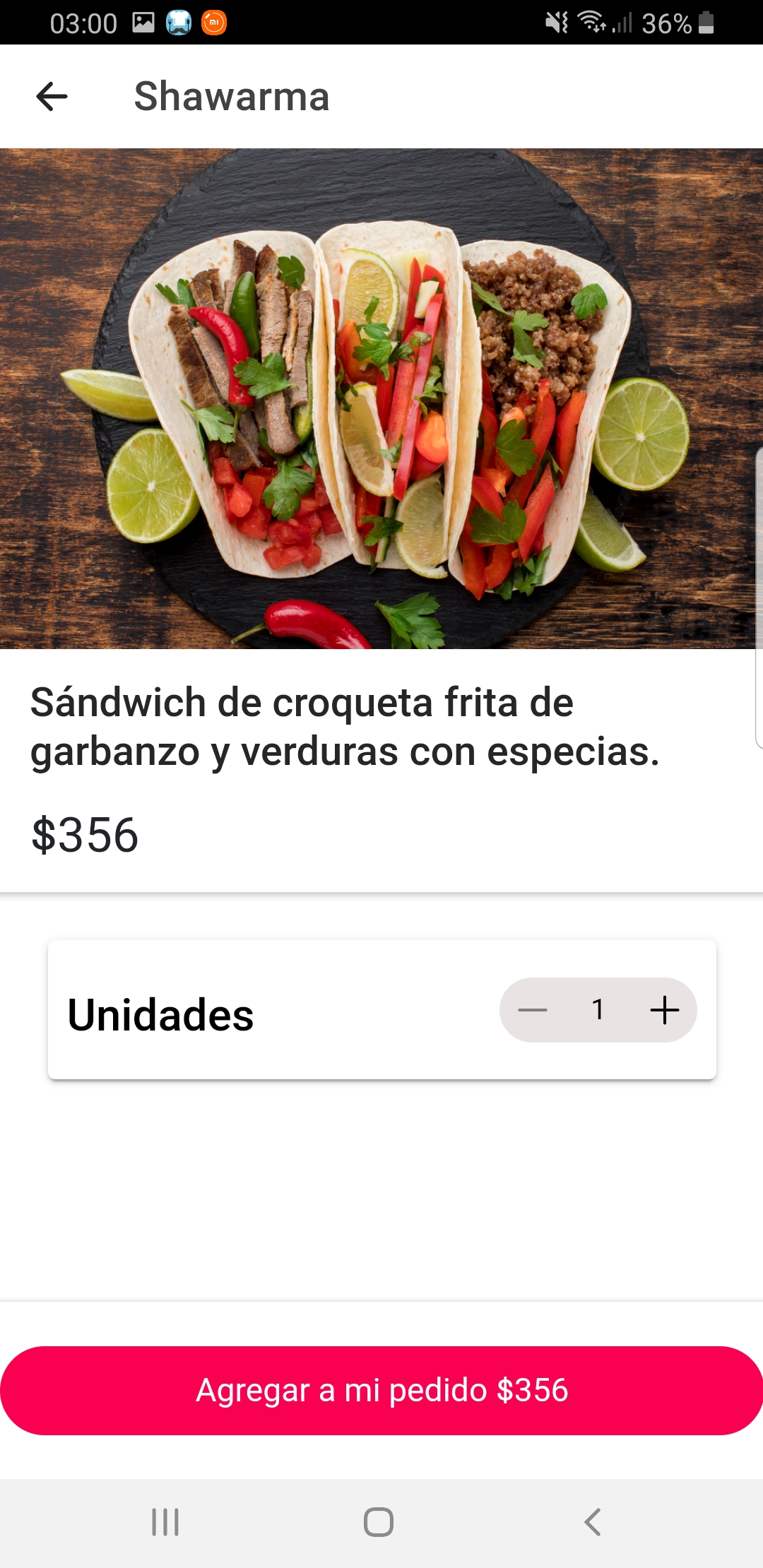Tap the croqueta sandwich description text
The height and width of the screenshot is (1568, 763).
[x=344, y=727]
